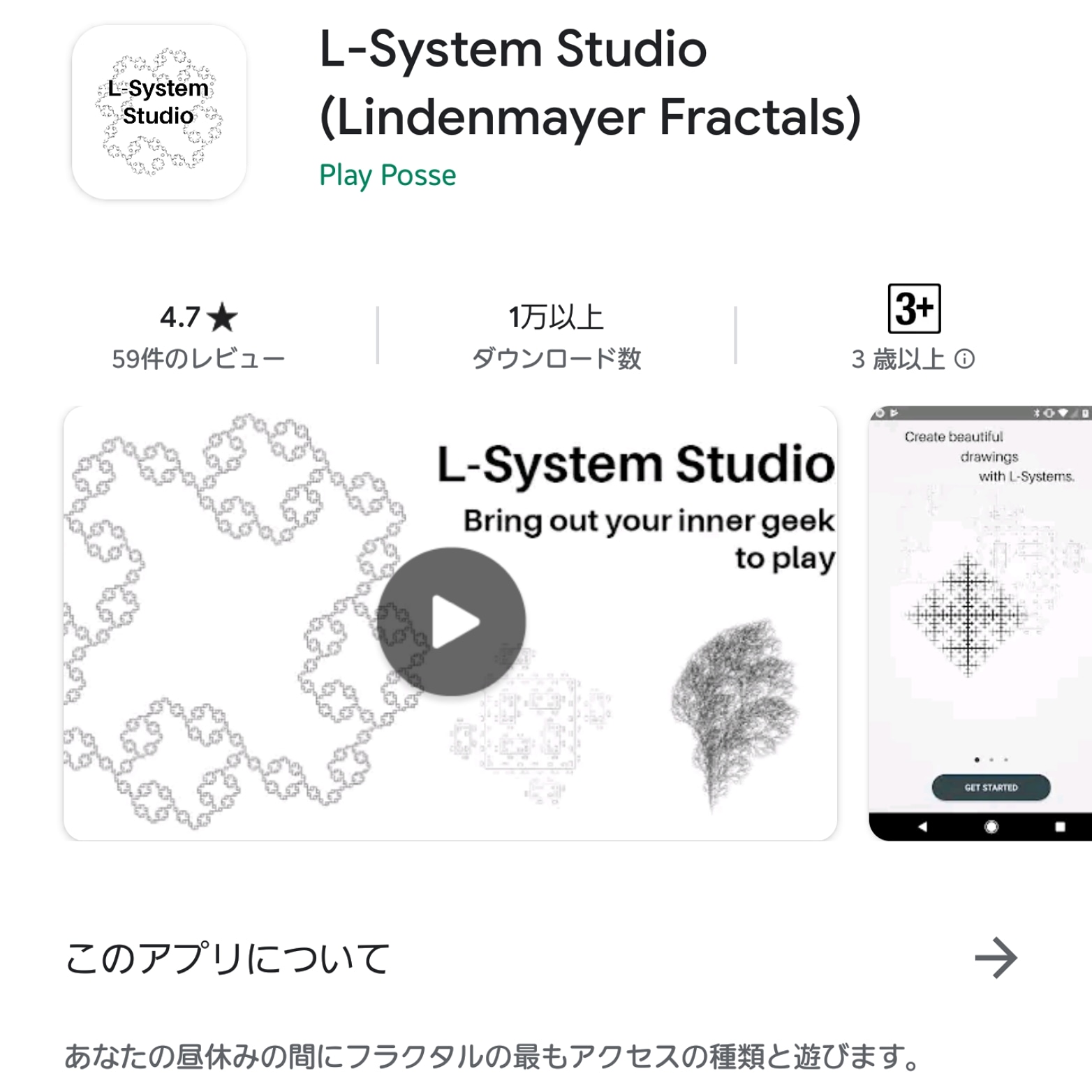Screen dimensions: 1092x1092
Task: Open the 59件のレビュー rating section
Action: 198,337
